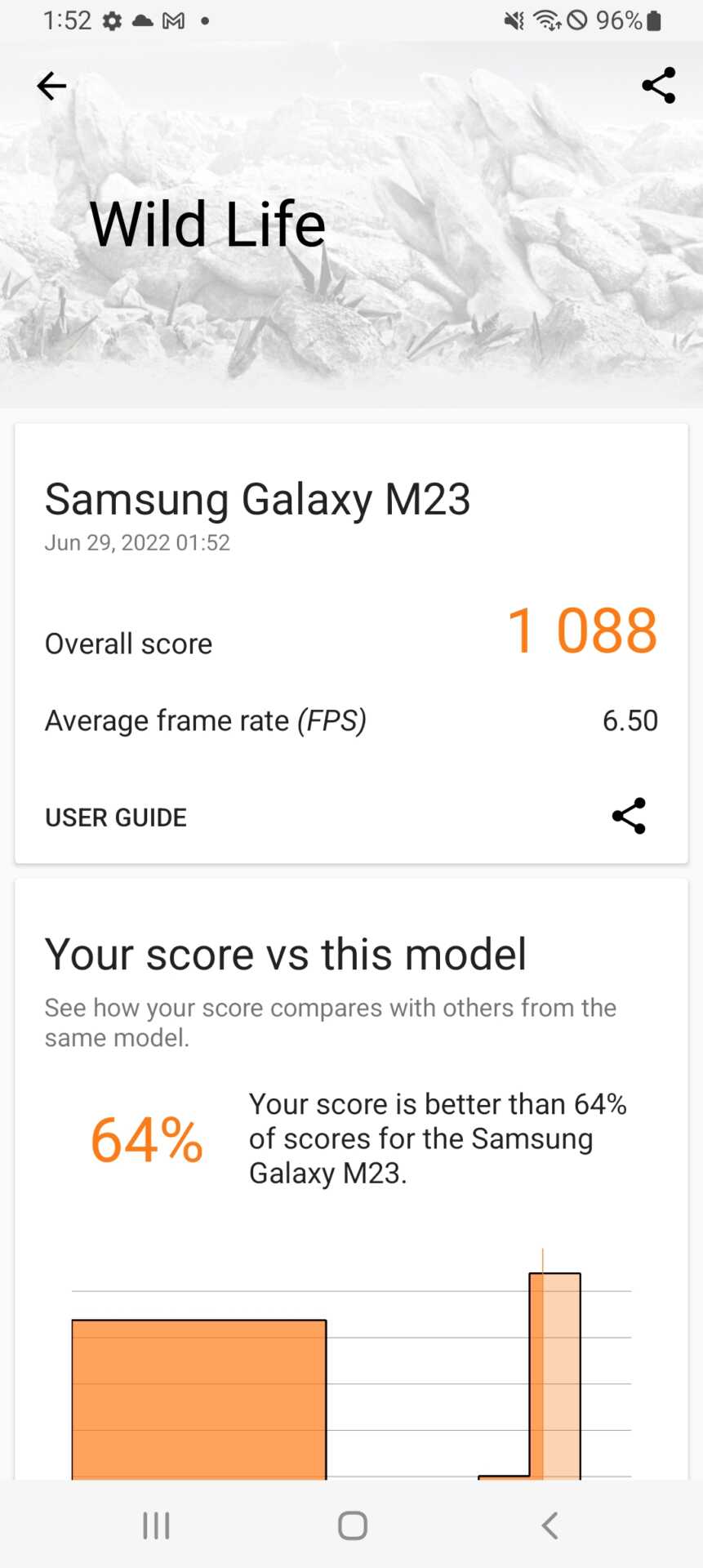
Task: Open recent apps from navigation bar
Action: pyautogui.click(x=156, y=1525)
